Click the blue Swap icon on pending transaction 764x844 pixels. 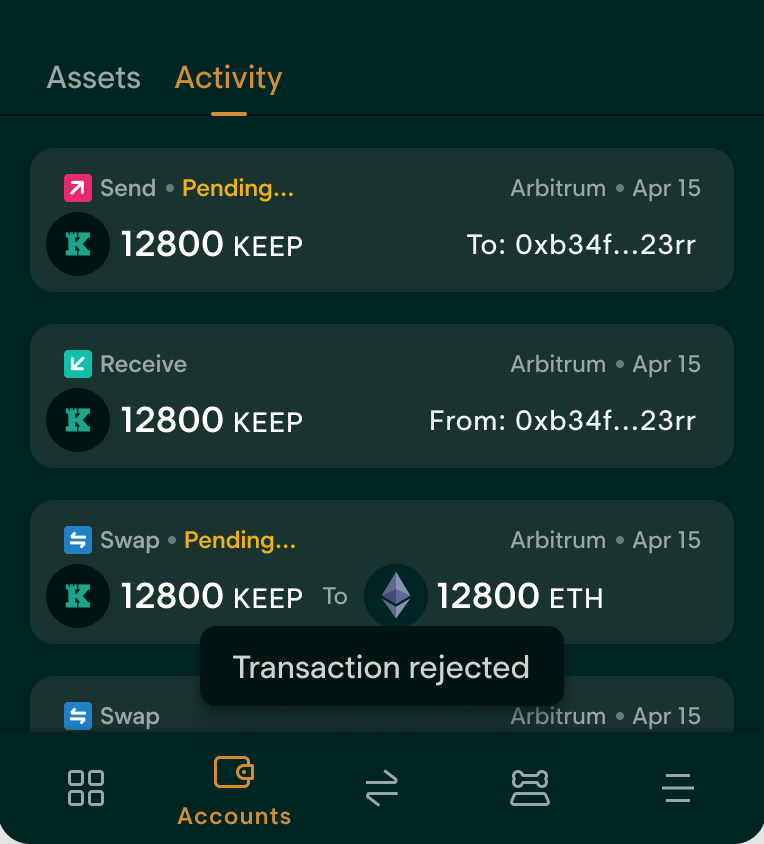tap(77, 539)
